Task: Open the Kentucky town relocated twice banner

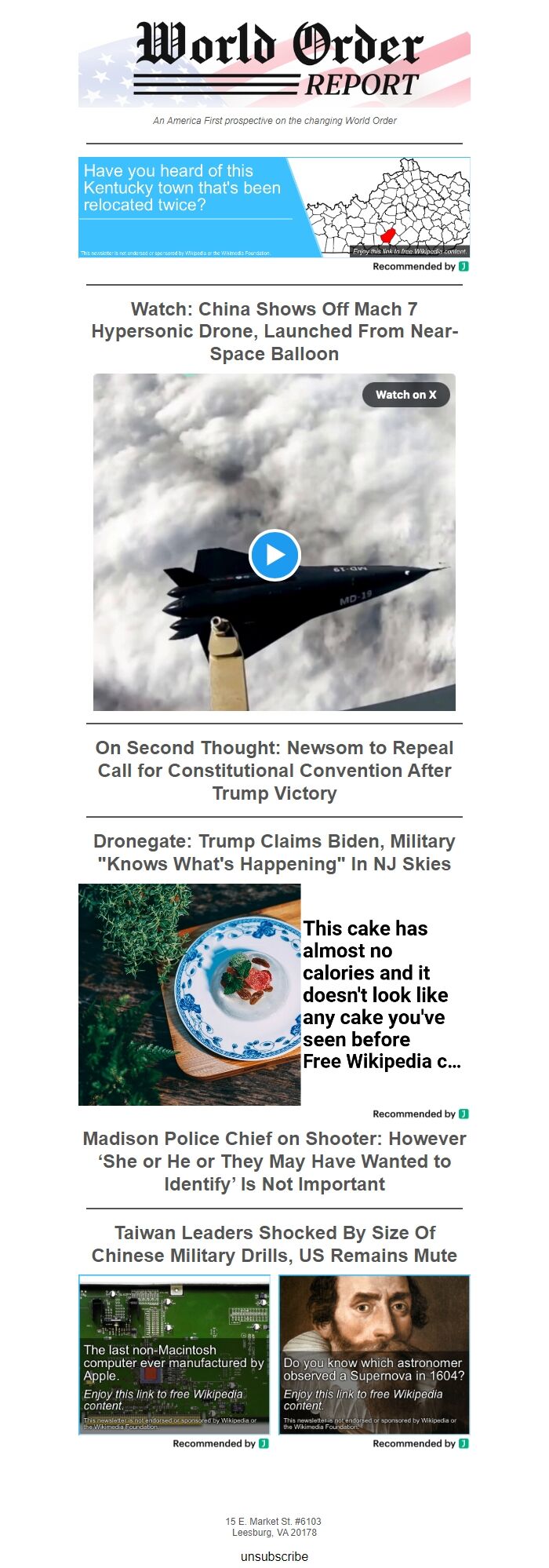Action: tap(274, 207)
